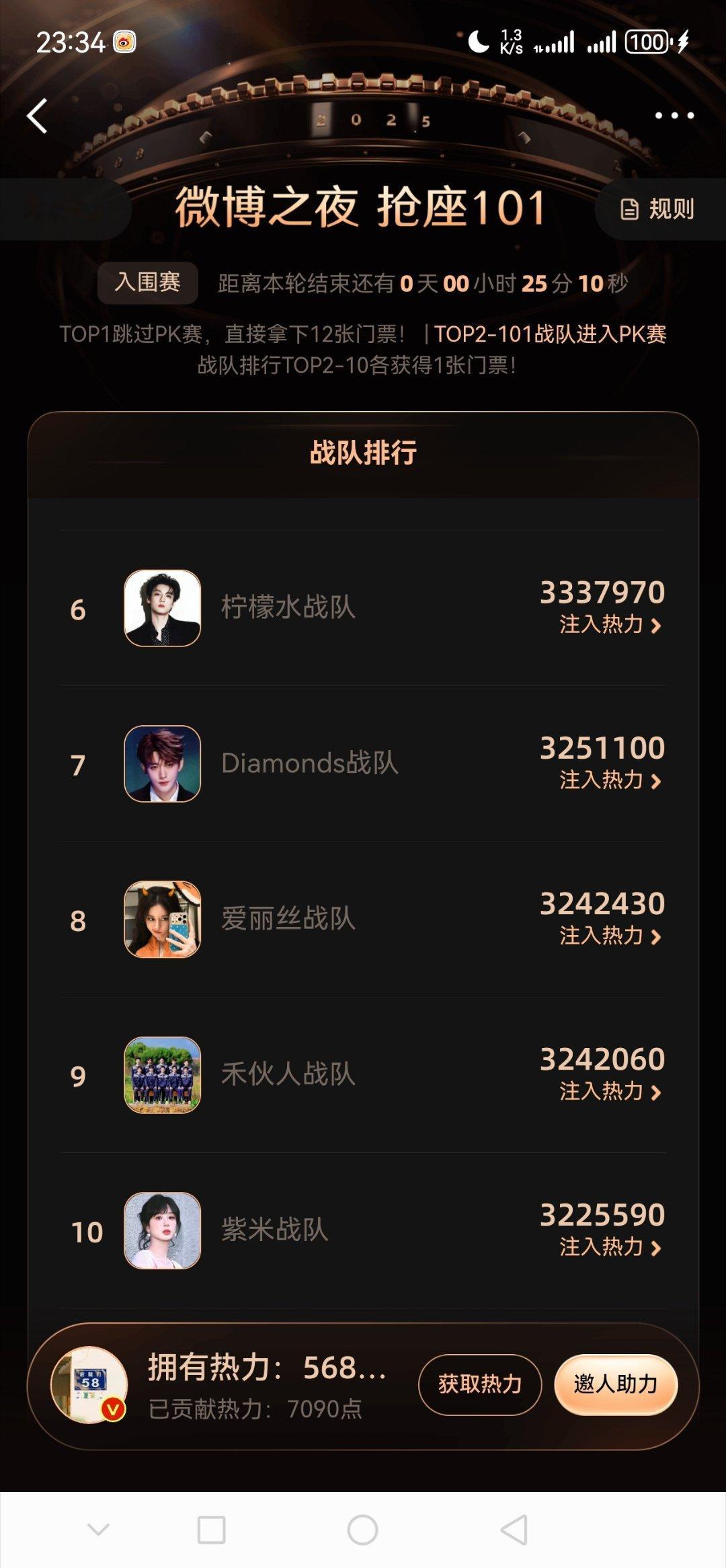View 柠檬水战队's team avatar
The height and width of the screenshot is (1568, 726).
163,607
